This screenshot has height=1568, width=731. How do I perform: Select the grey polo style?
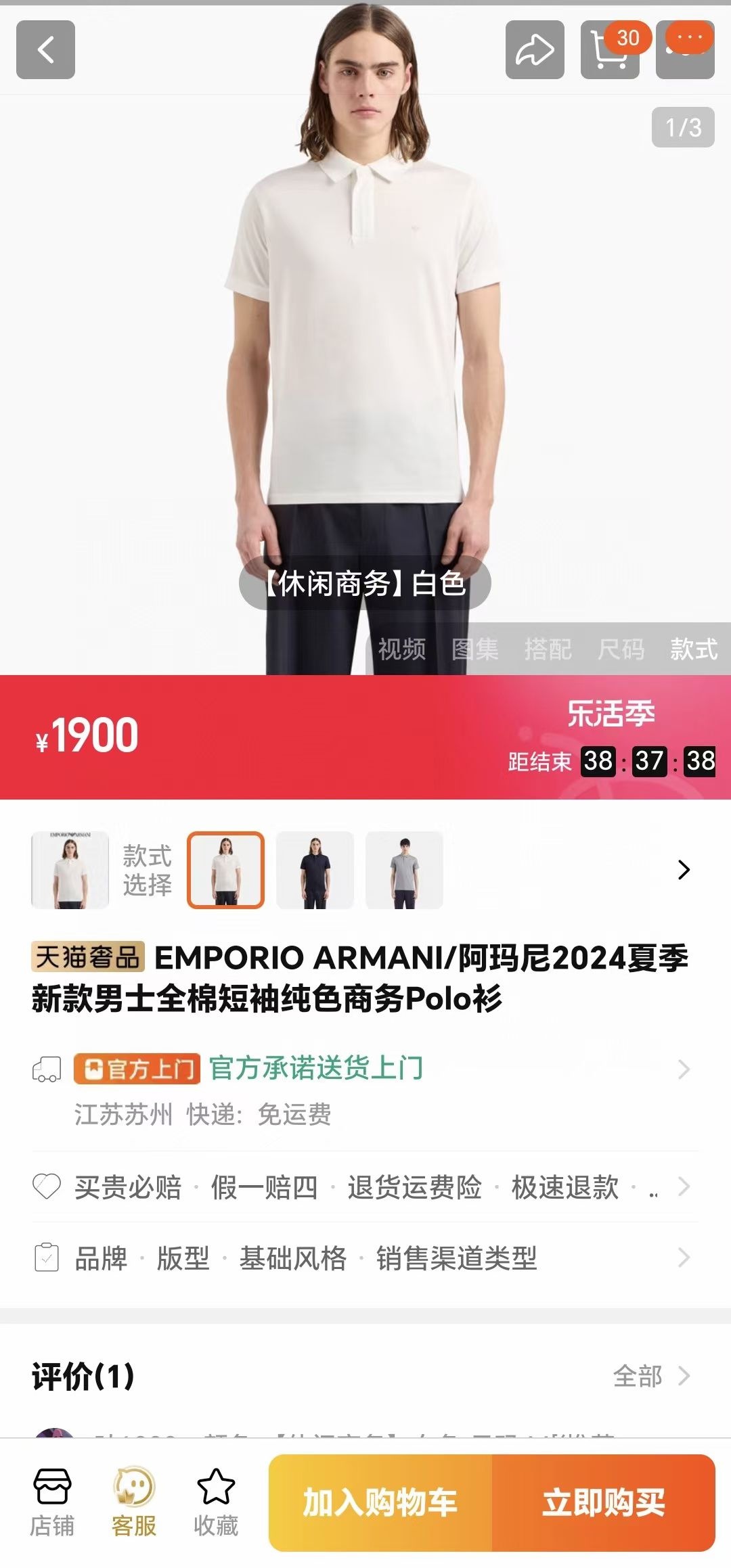(x=404, y=870)
